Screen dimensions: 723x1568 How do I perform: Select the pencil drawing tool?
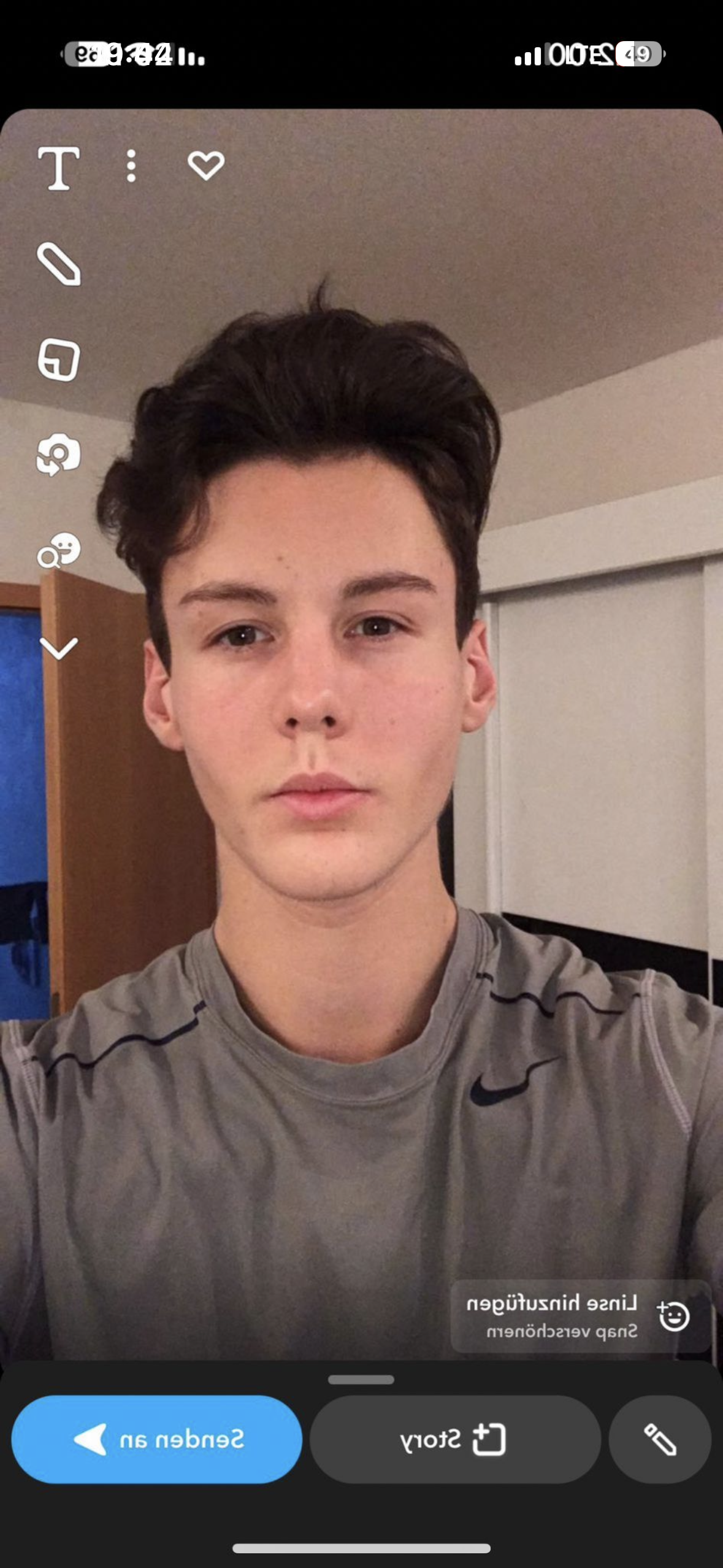(x=59, y=264)
